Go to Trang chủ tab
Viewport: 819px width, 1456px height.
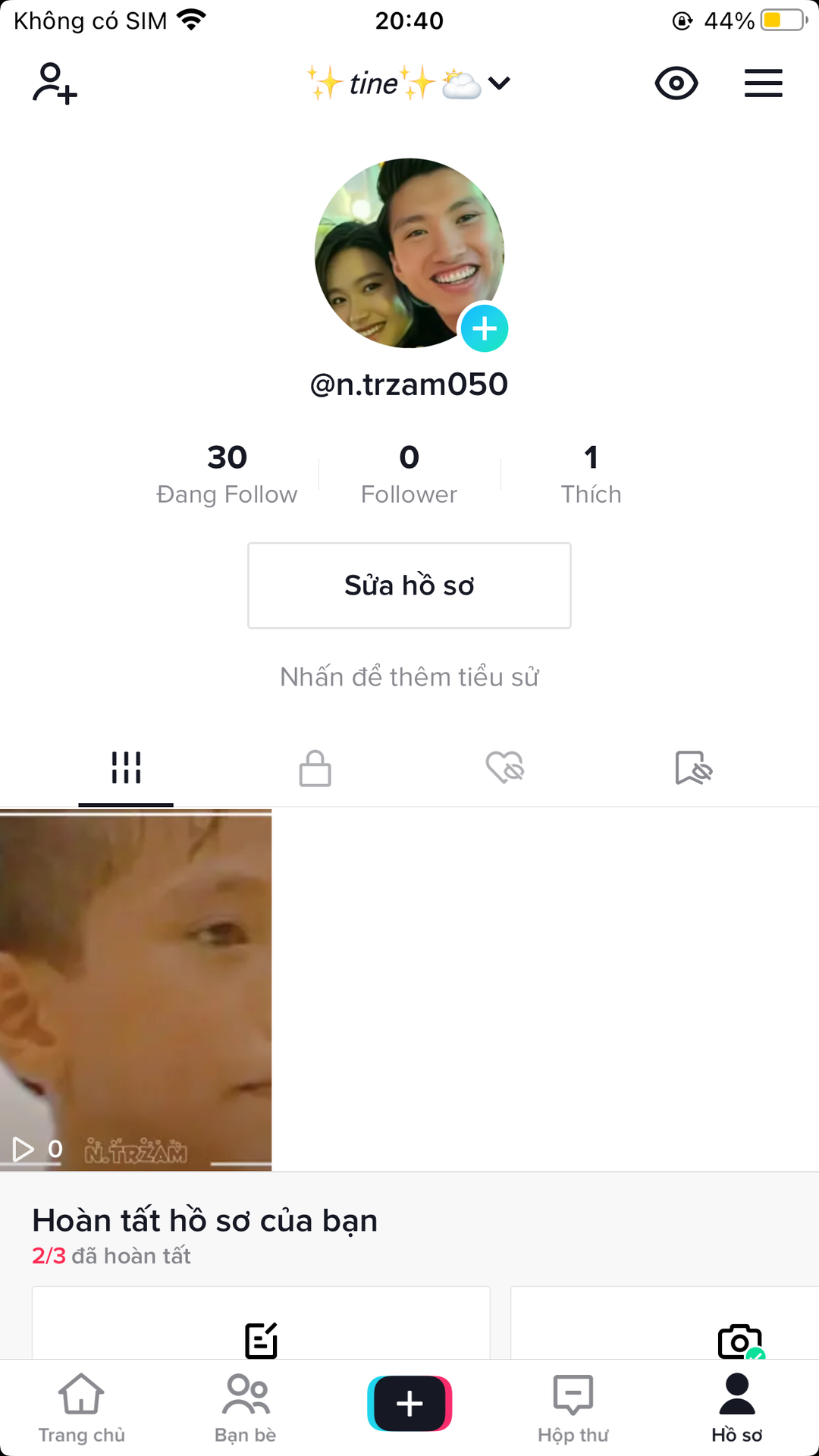tap(82, 1407)
